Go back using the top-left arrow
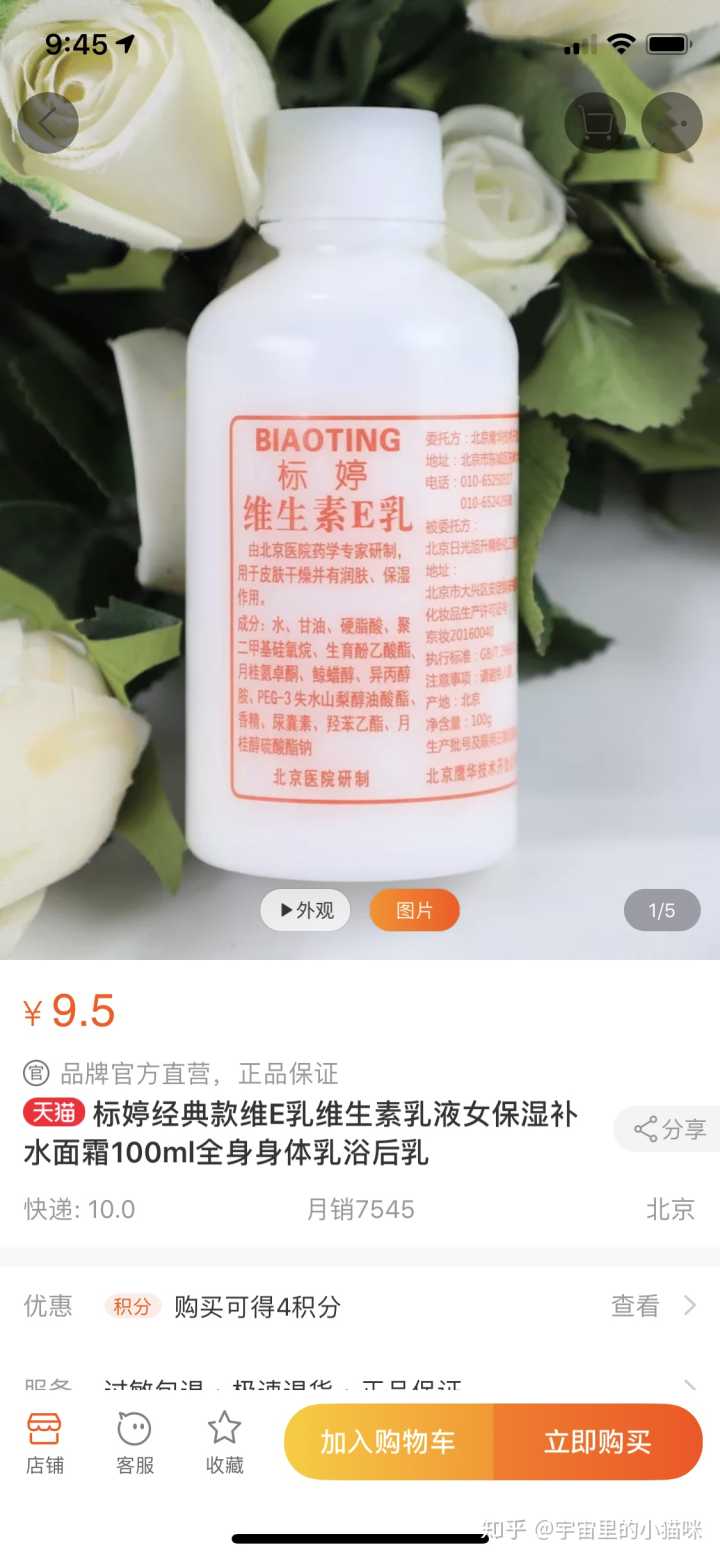Viewport: 720px width, 1559px height. click(x=48, y=123)
